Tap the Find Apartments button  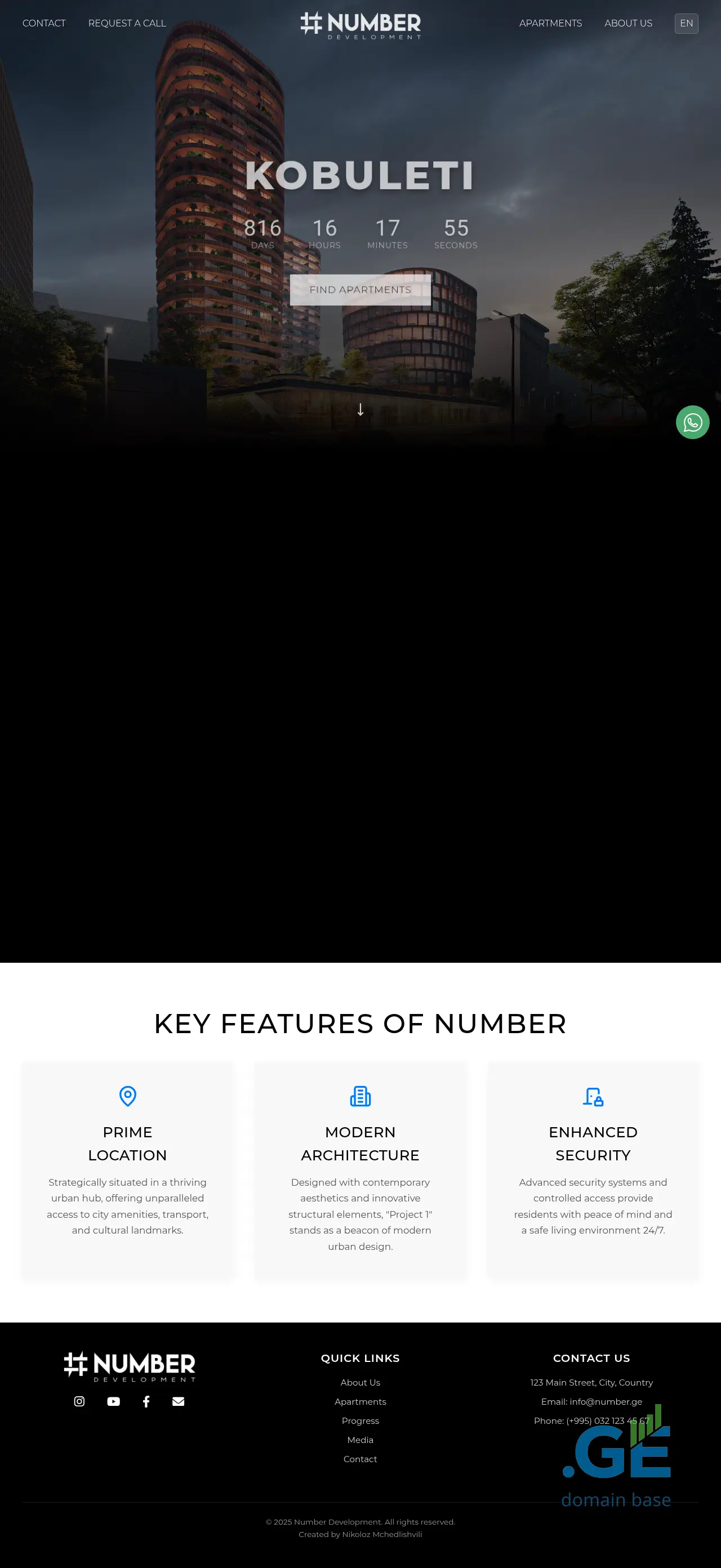click(x=360, y=290)
